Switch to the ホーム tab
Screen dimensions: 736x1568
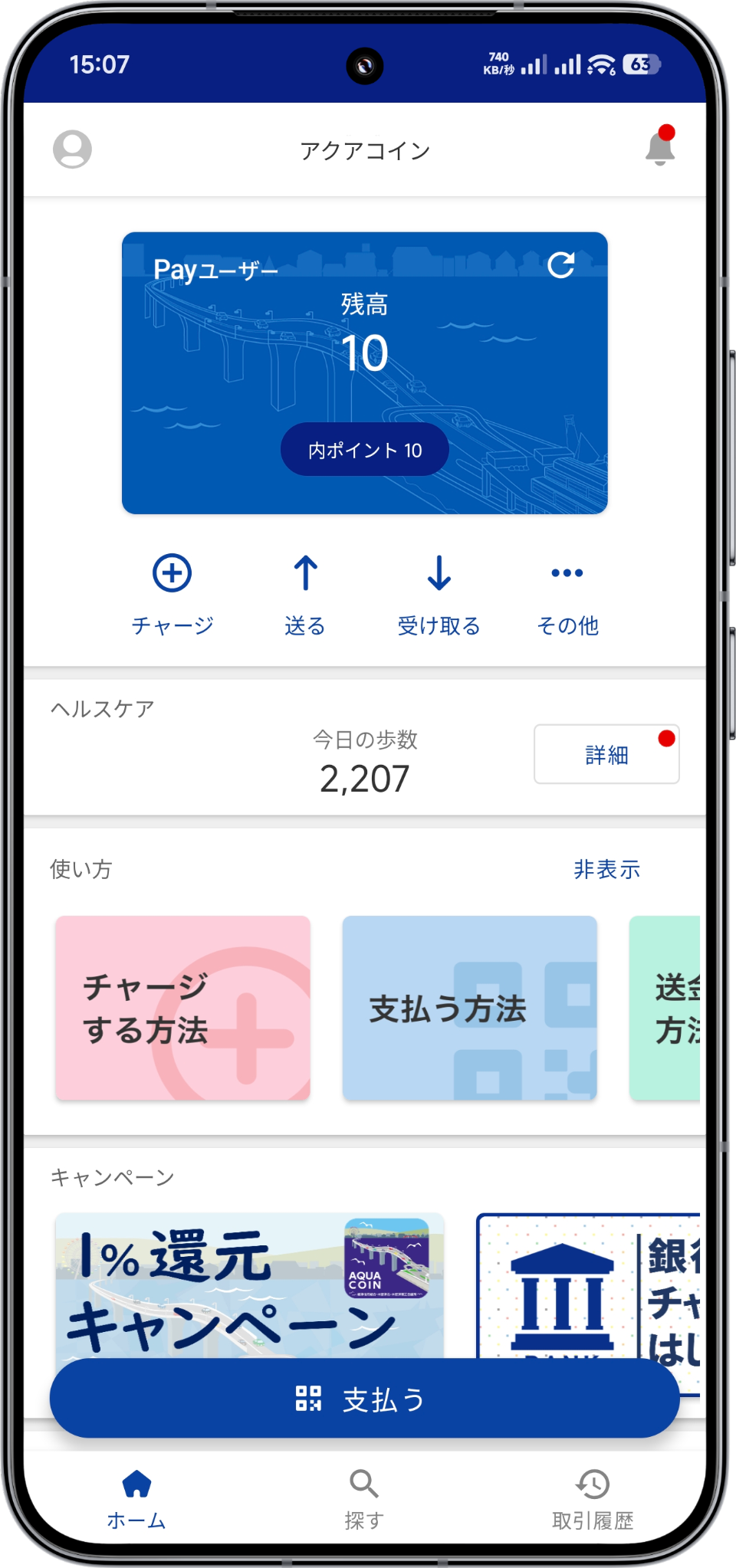tap(136, 1499)
